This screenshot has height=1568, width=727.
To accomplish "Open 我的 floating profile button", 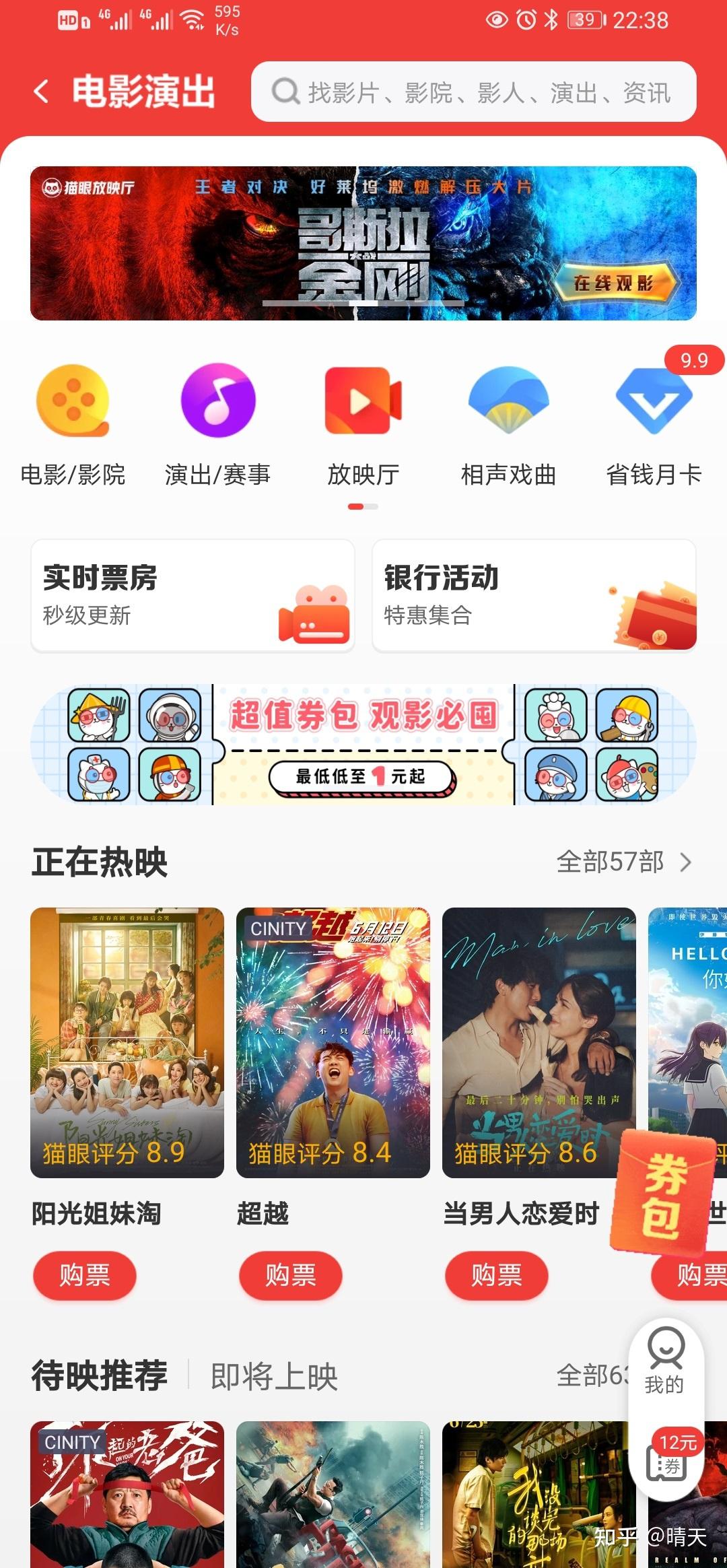I will tap(665, 1361).
